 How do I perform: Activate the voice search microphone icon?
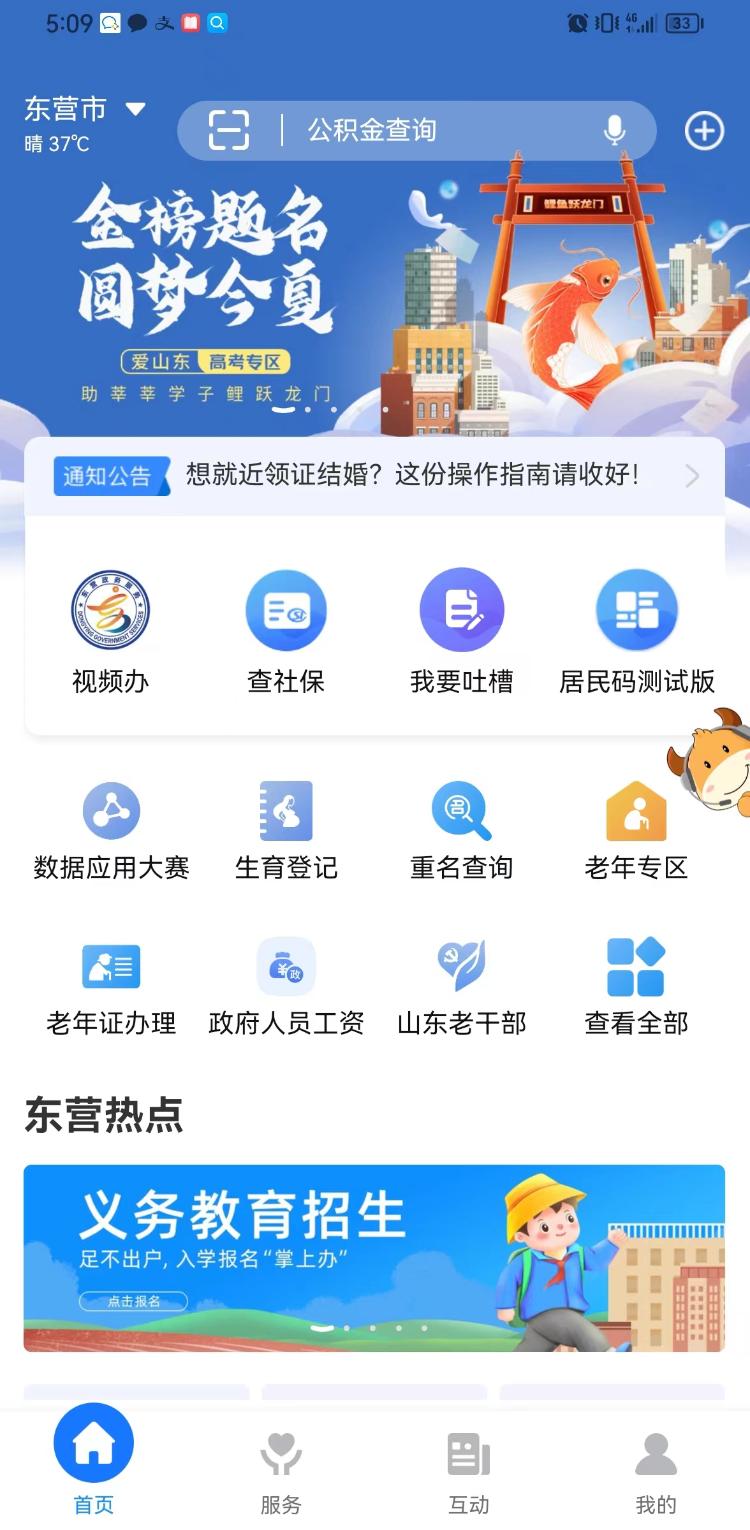click(614, 130)
